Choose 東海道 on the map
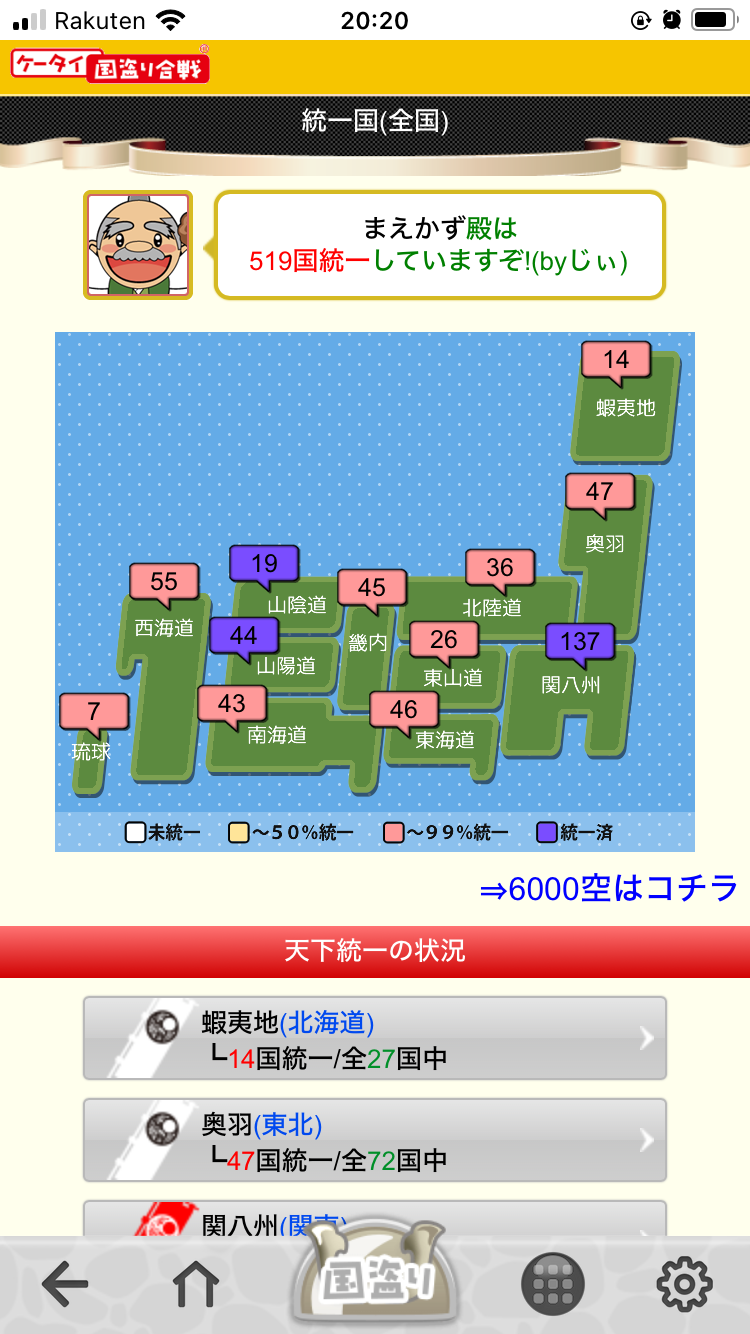Image resolution: width=750 pixels, height=1334 pixels. pyautogui.click(x=445, y=739)
